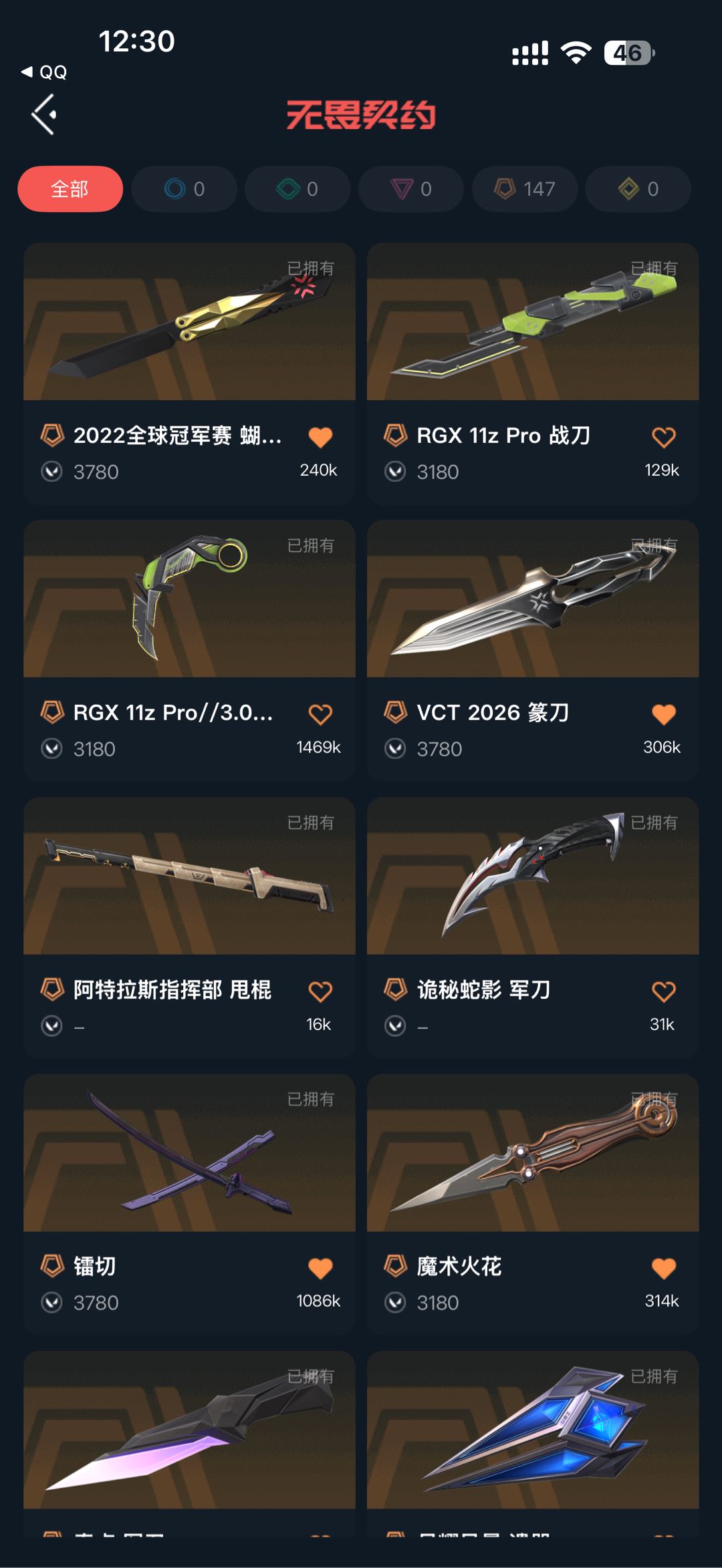Image resolution: width=722 pixels, height=1568 pixels.
Task: Open the 镭切 sword skin card
Action: pyautogui.click(x=189, y=1205)
